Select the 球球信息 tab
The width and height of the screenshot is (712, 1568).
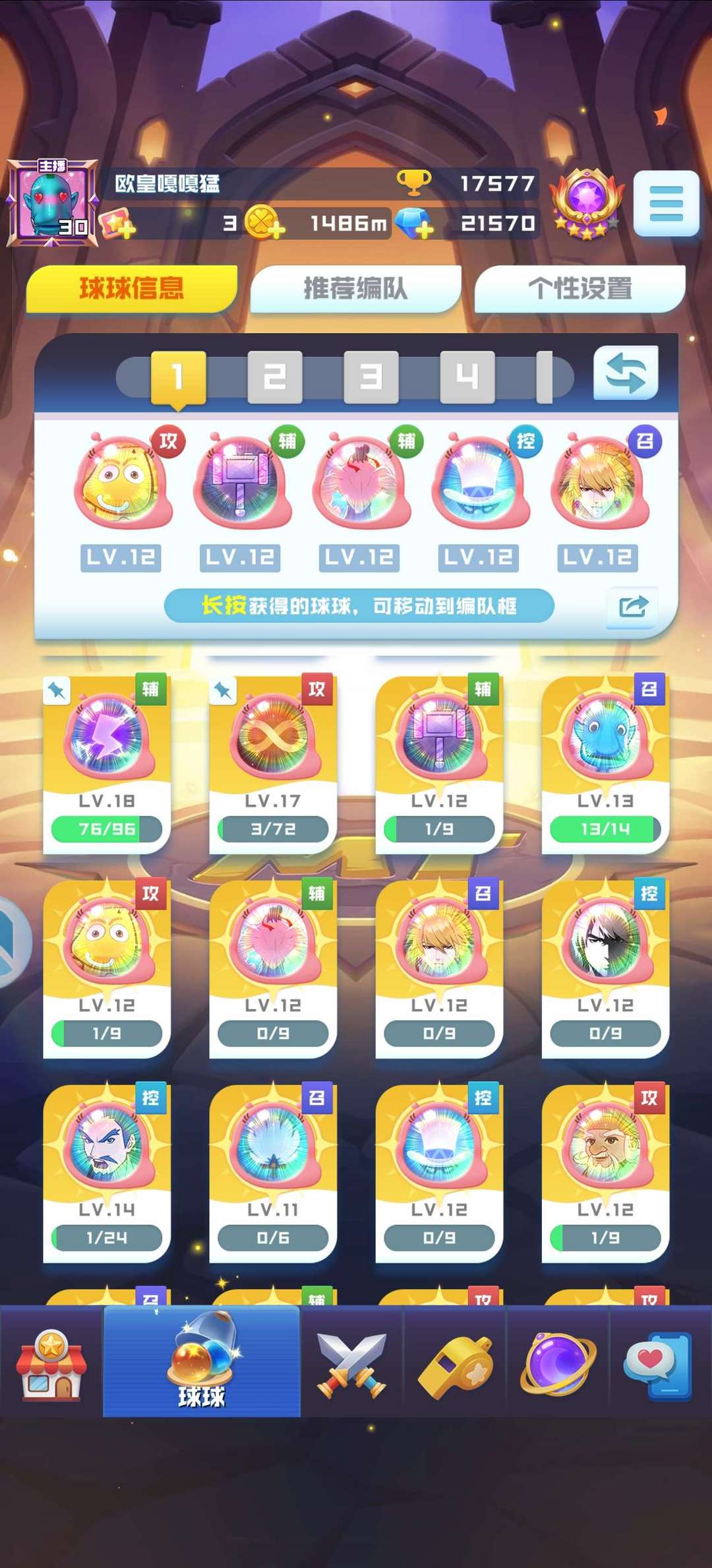(x=131, y=289)
